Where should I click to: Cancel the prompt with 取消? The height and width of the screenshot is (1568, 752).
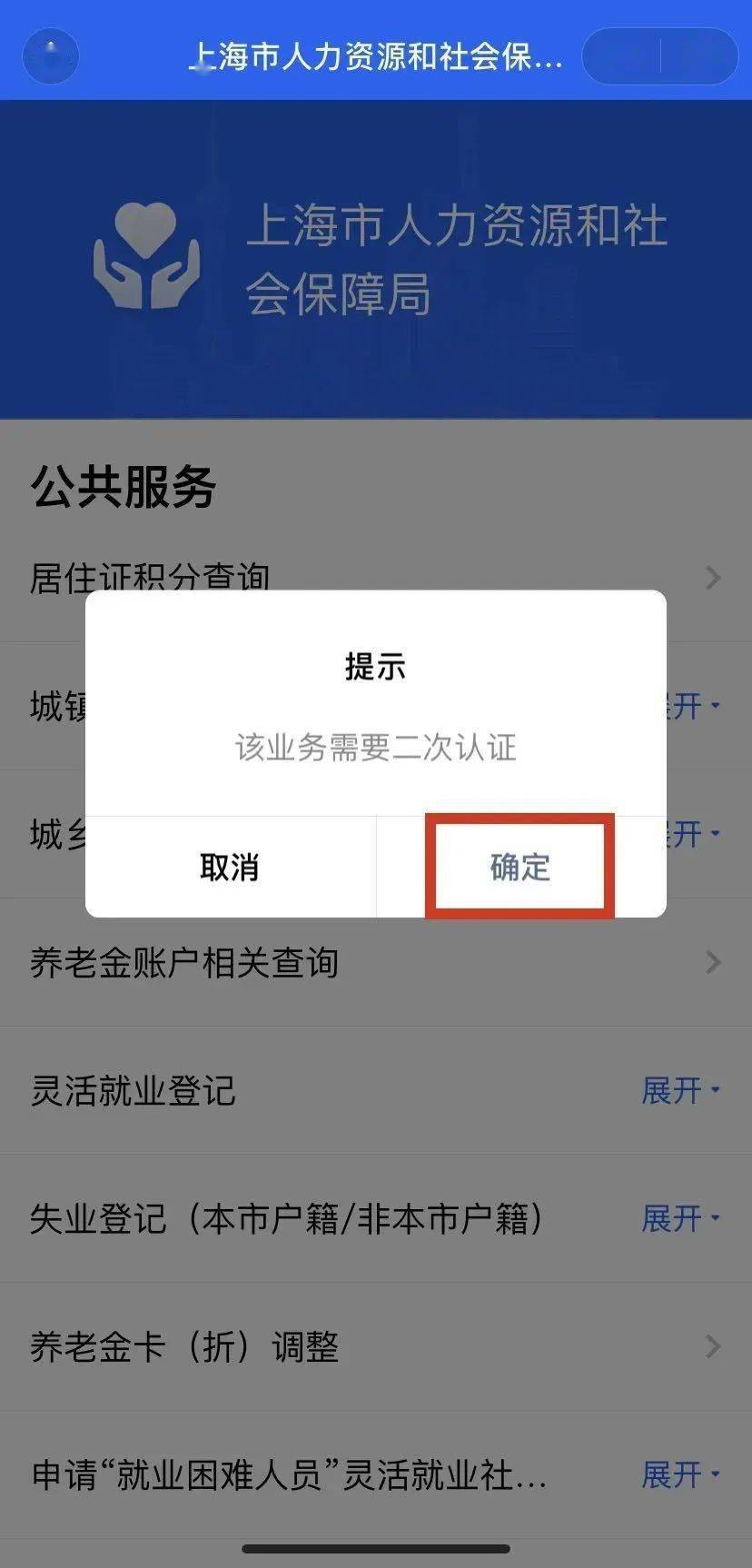tap(230, 867)
